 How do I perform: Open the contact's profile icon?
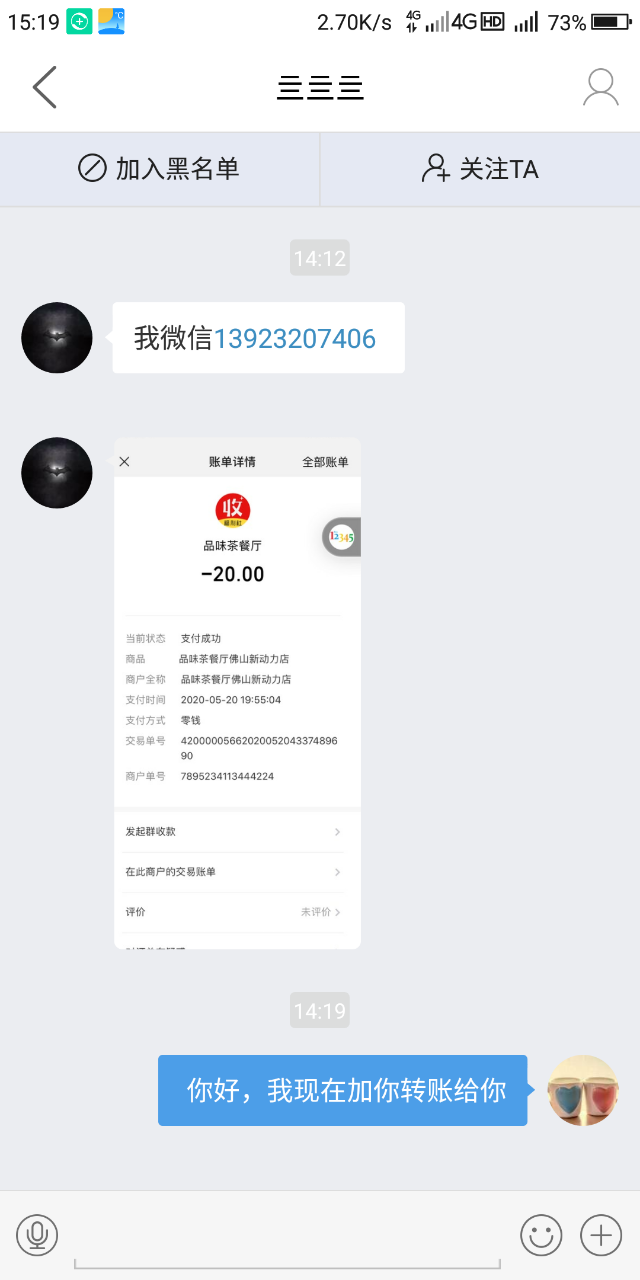point(600,88)
